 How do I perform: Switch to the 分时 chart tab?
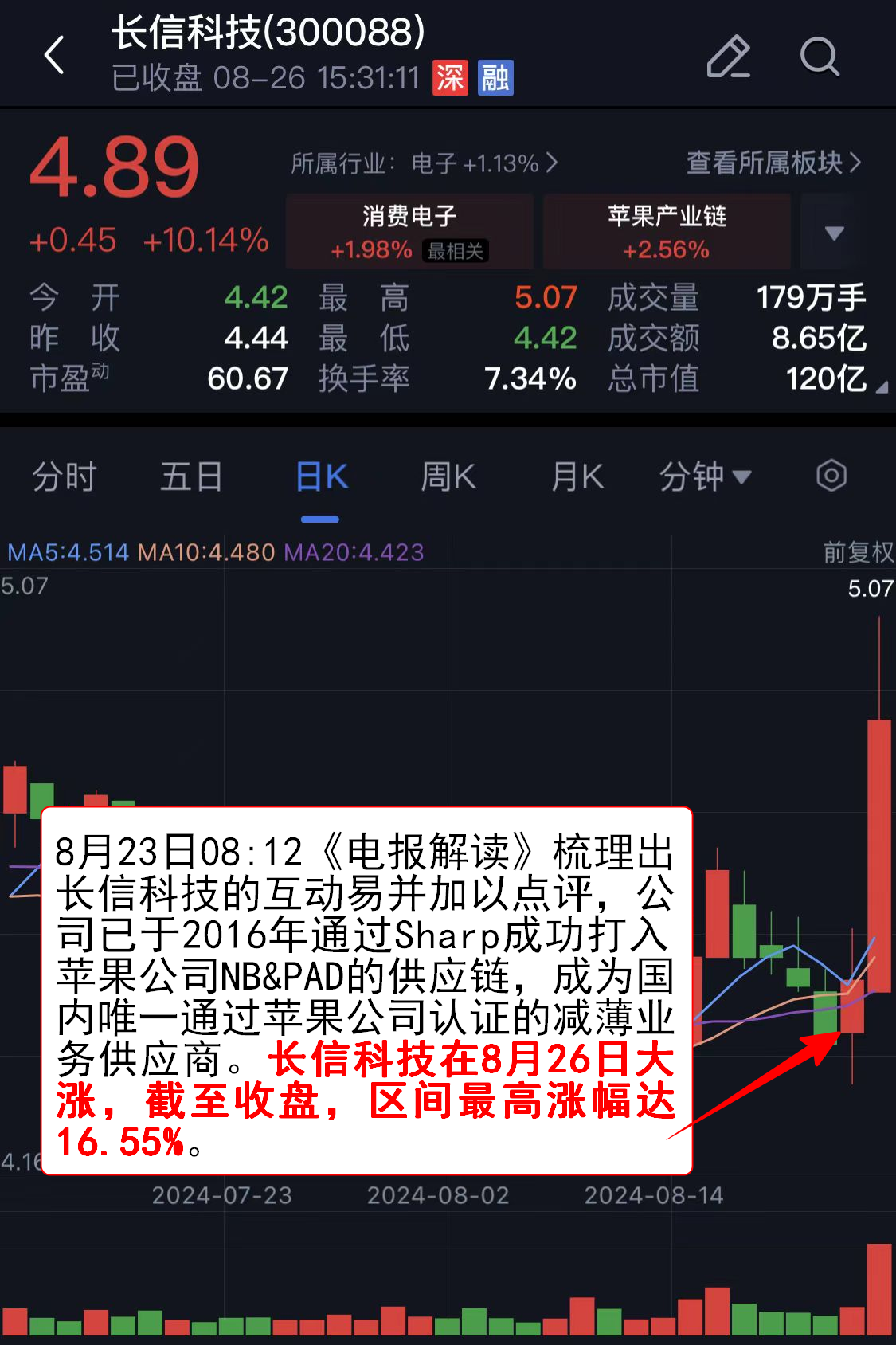click(x=64, y=476)
